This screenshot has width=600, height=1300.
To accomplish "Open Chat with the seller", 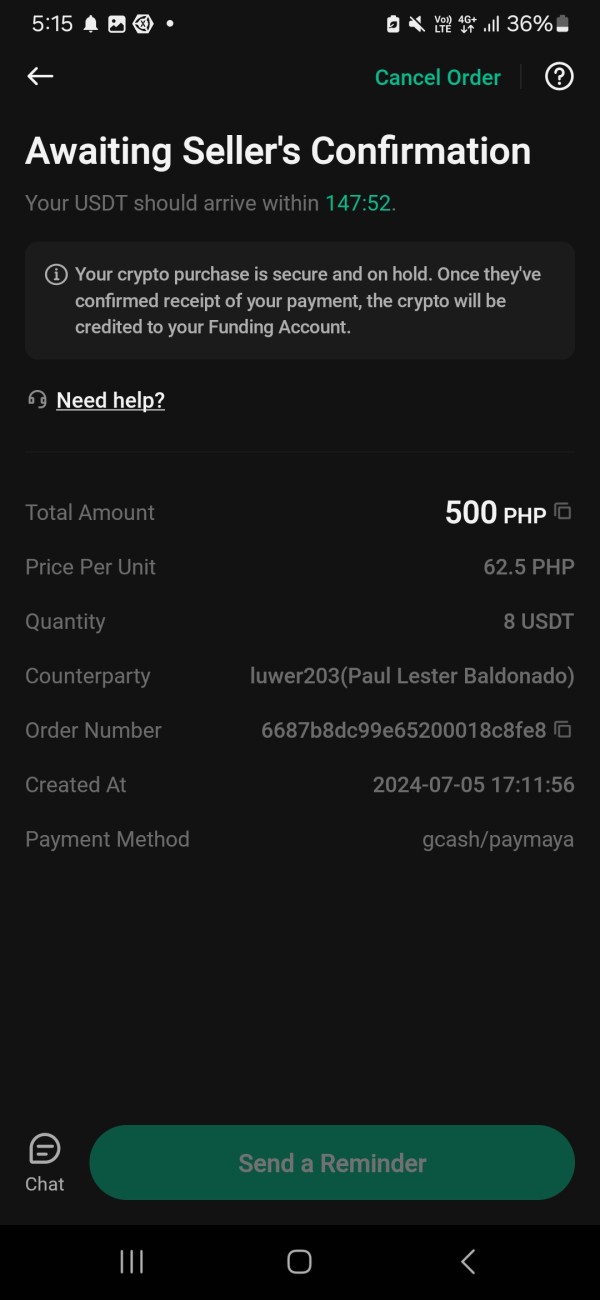I will pyautogui.click(x=44, y=1162).
